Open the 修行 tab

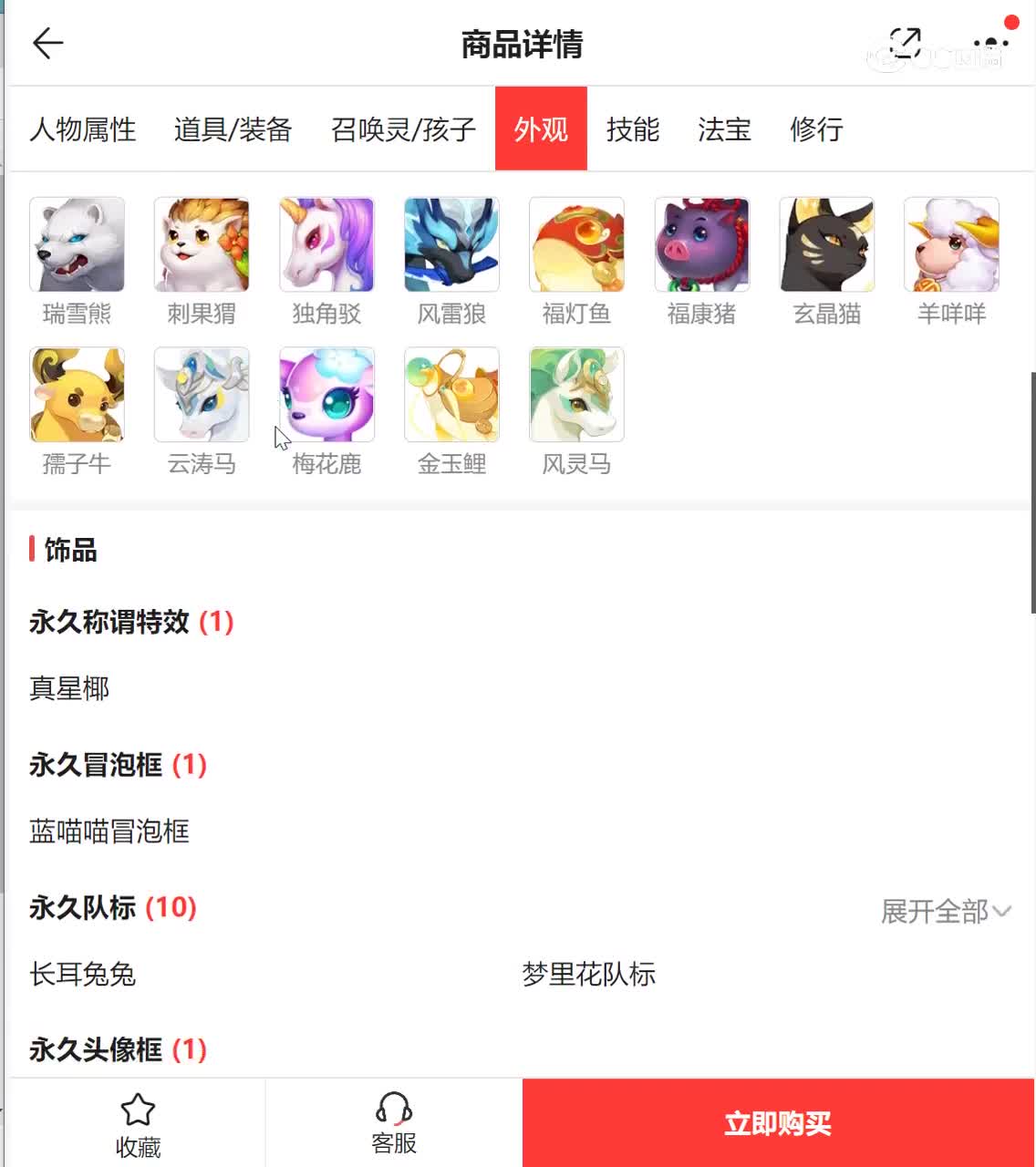816,129
